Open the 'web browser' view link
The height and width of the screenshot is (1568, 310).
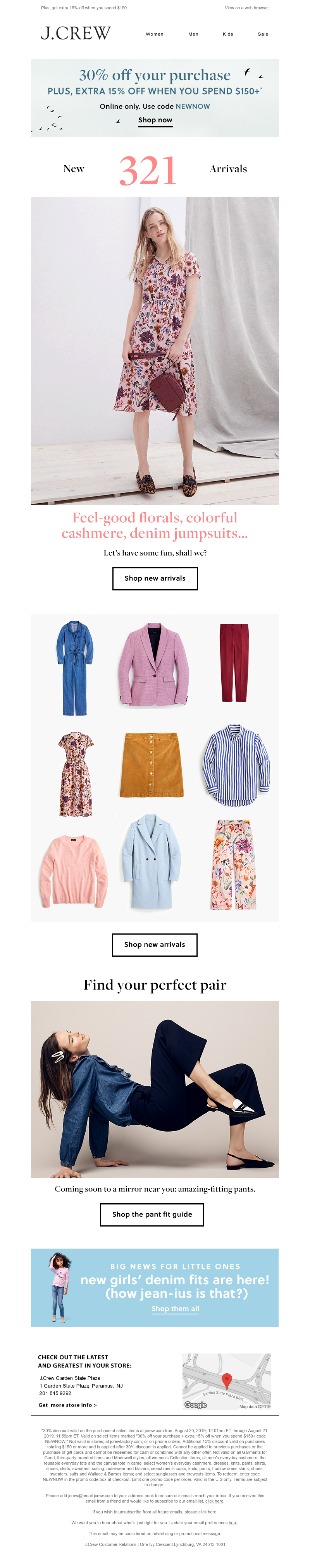point(257,8)
